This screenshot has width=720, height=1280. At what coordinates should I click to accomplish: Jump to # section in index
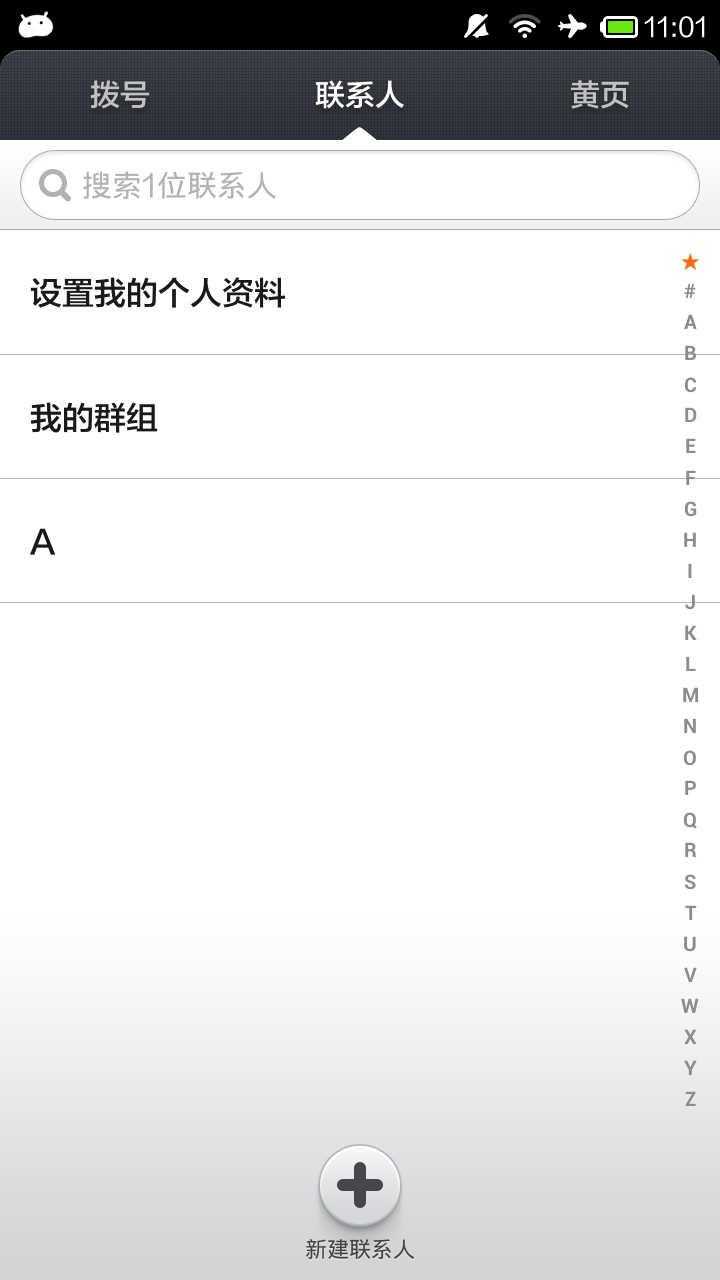click(690, 292)
